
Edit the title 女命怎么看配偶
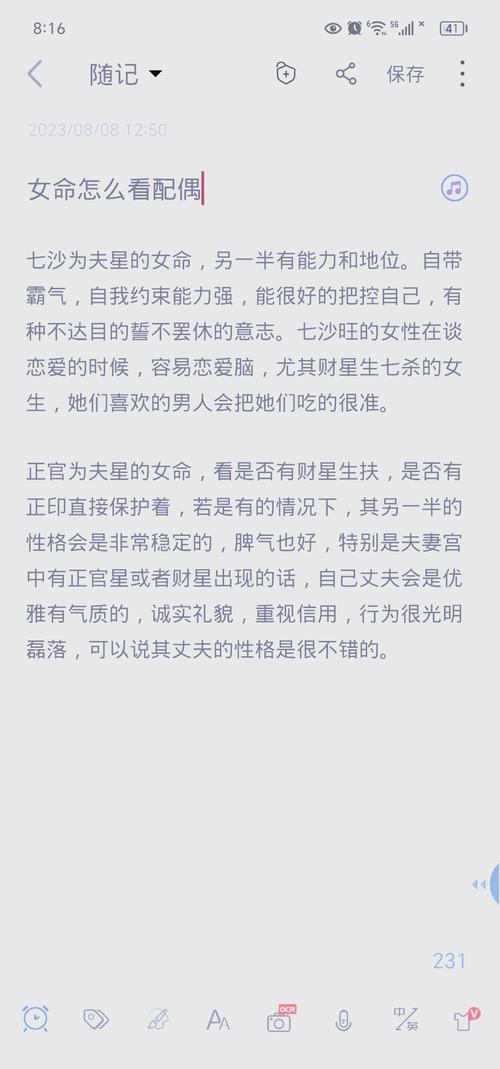coord(115,189)
